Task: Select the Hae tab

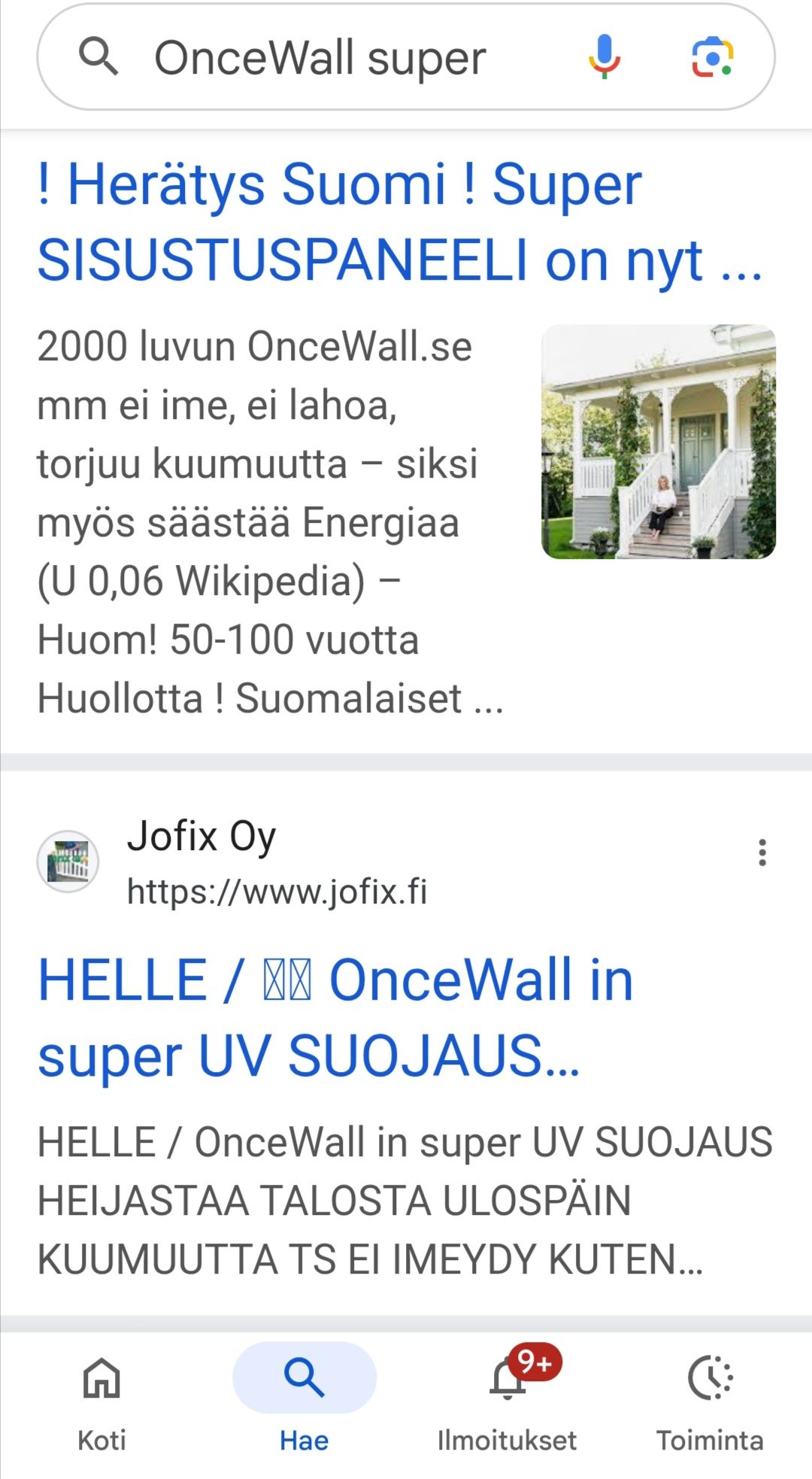Action: pyautogui.click(x=304, y=1401)
